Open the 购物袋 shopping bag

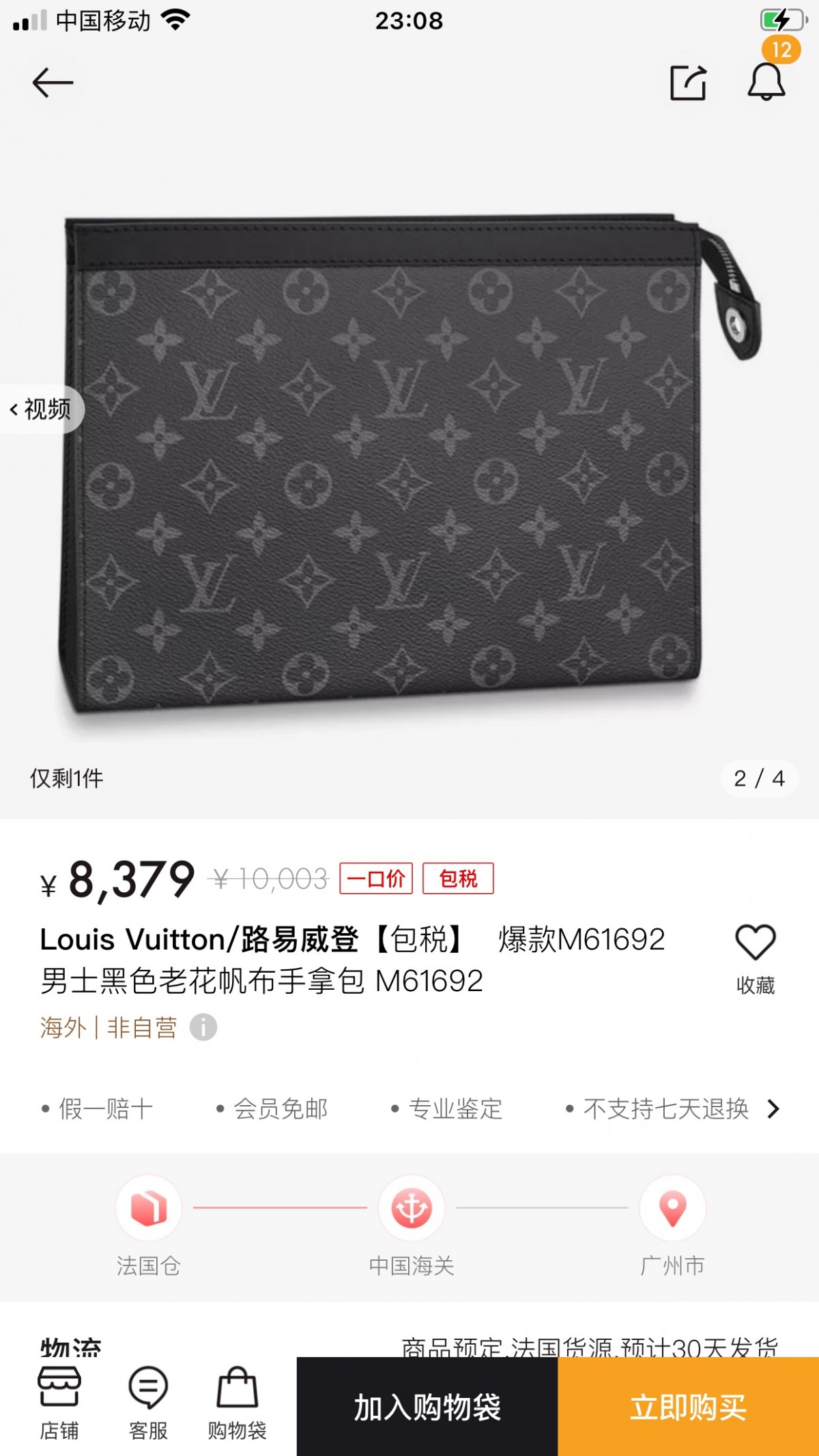[x=237, y=1403]
